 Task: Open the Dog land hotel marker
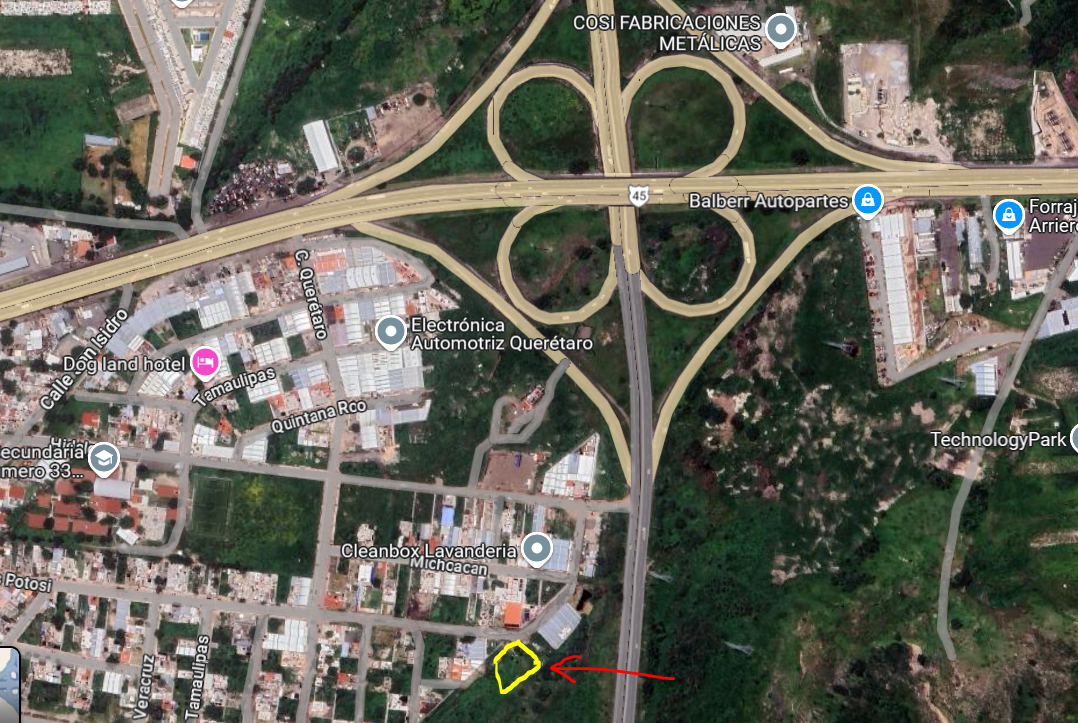(x=205, y=361)
